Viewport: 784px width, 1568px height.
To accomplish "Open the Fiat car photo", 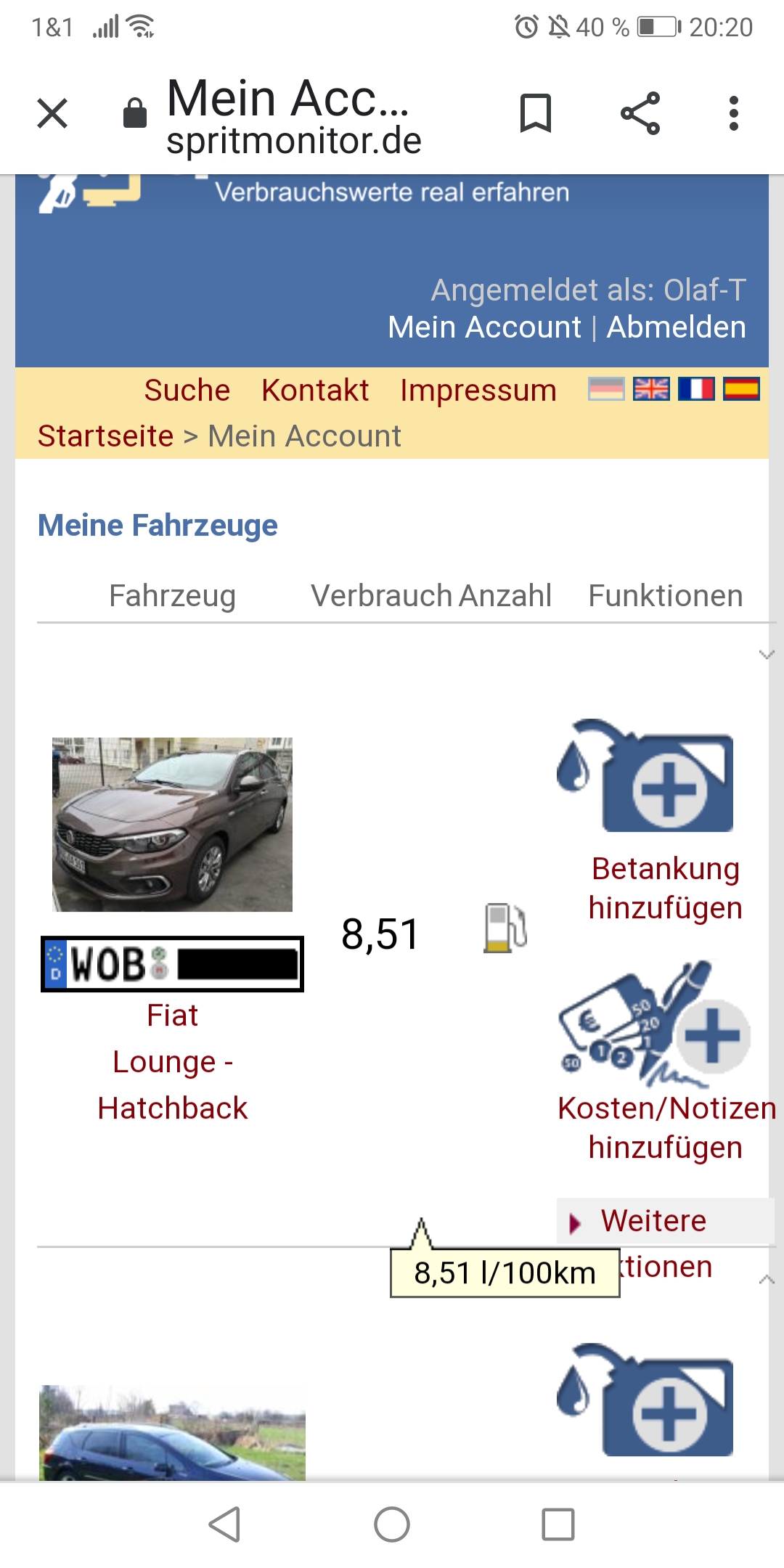I will click(x=172, y=825).
